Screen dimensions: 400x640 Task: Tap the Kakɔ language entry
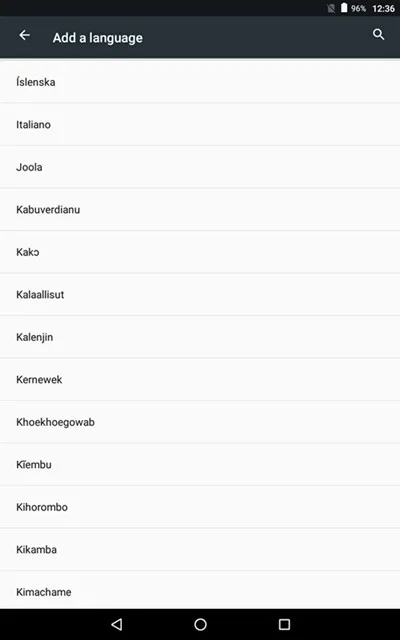coord(200,252)
